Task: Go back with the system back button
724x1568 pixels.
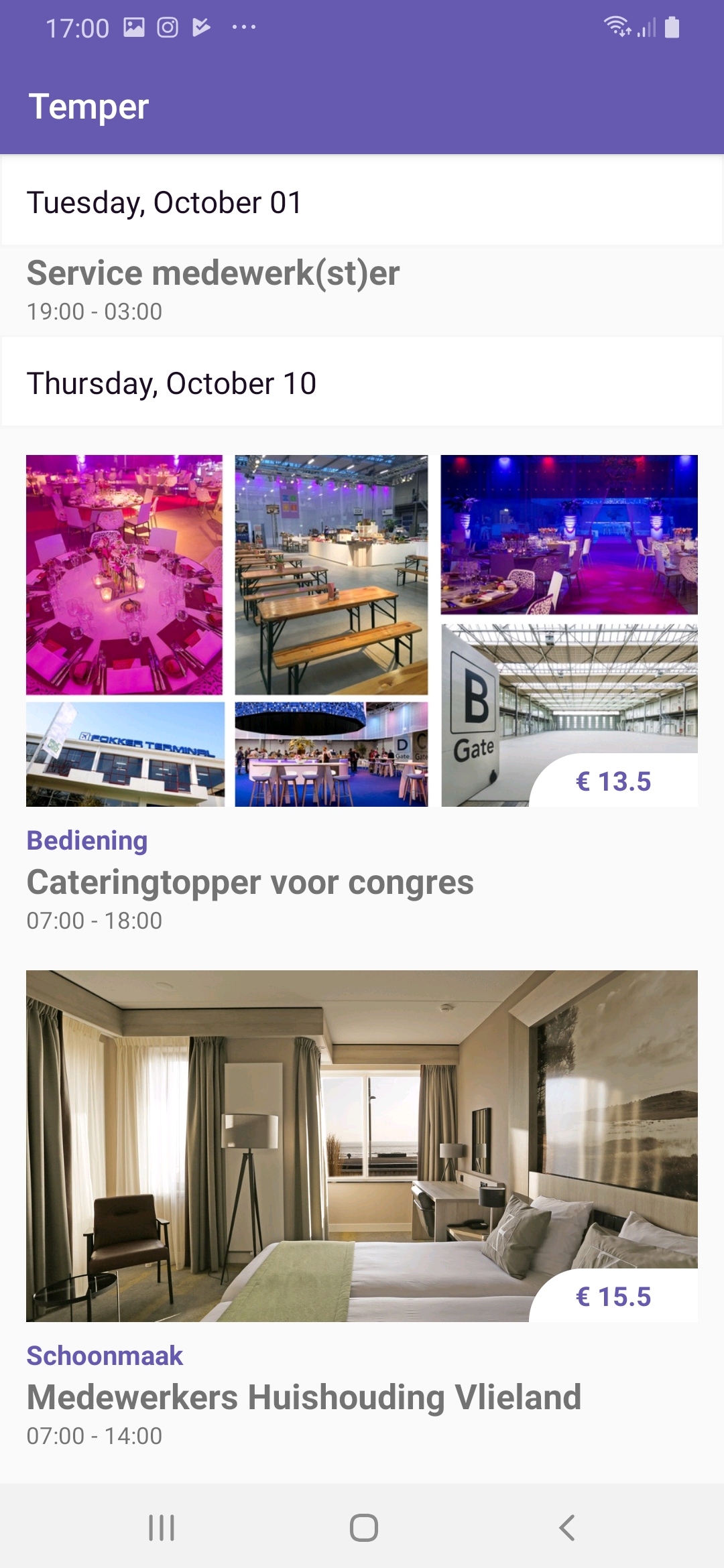Action: click(x=566, y=1528)
